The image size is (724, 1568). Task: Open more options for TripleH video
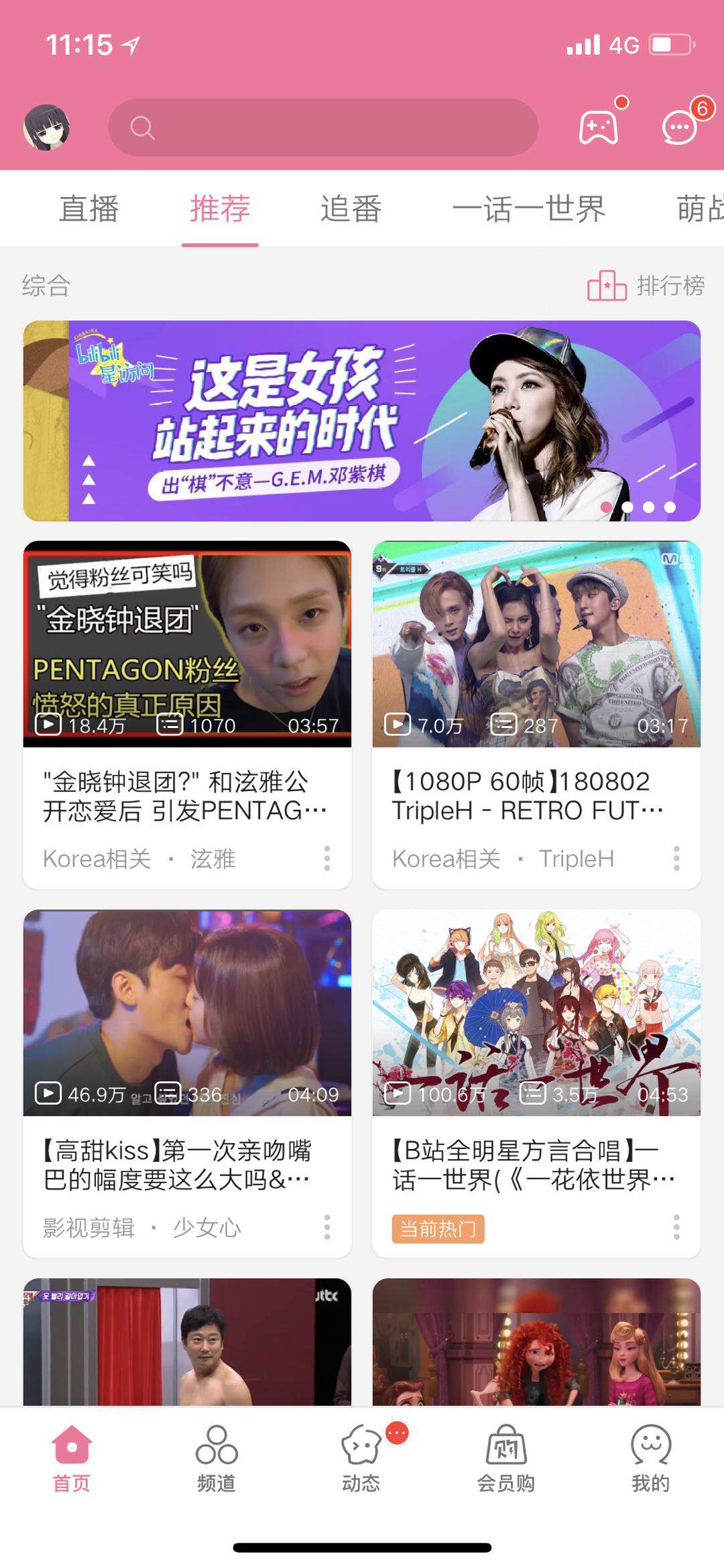pos(676,858)
